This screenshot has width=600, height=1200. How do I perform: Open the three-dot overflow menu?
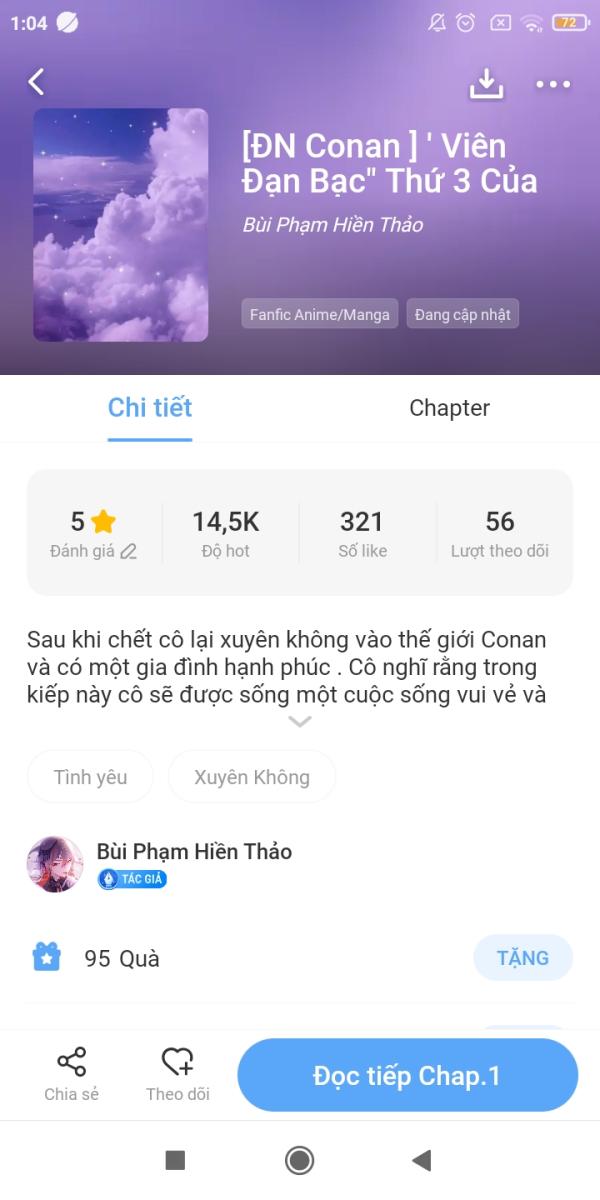point(553,85)
